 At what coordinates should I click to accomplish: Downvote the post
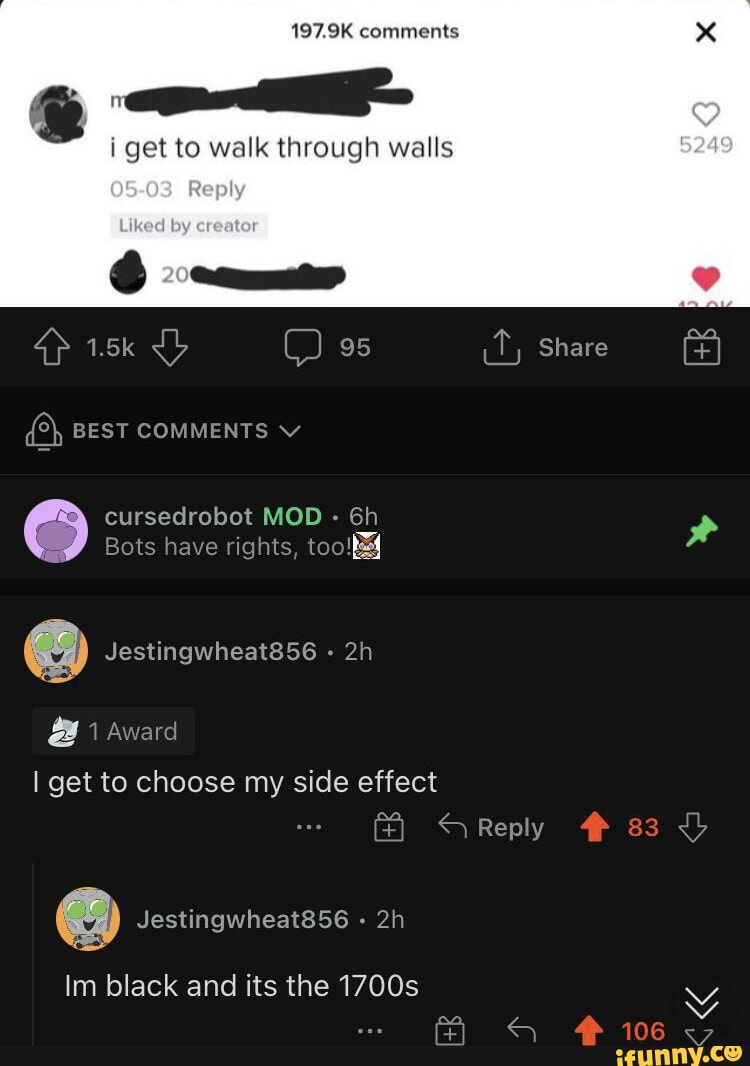[170, 347]
